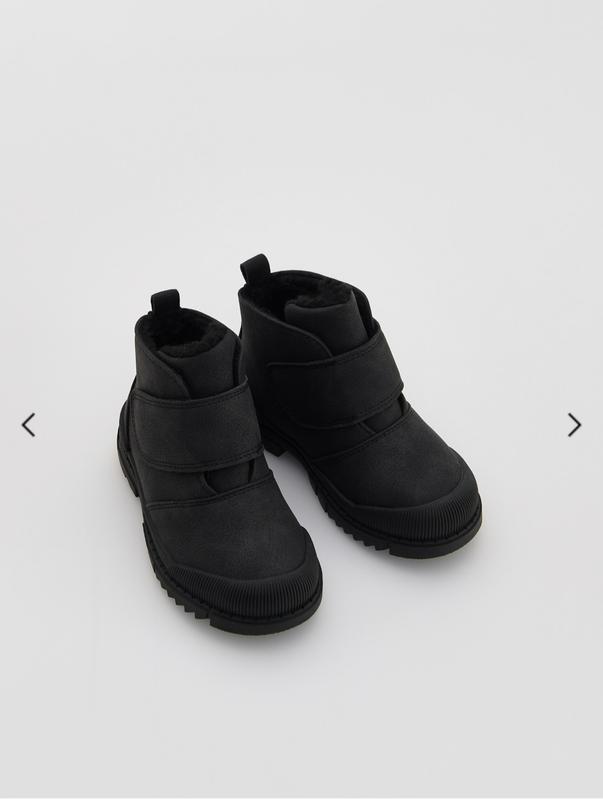Open the black boots product image
Viewport: 603px width, 800px height.
(300, 440)
